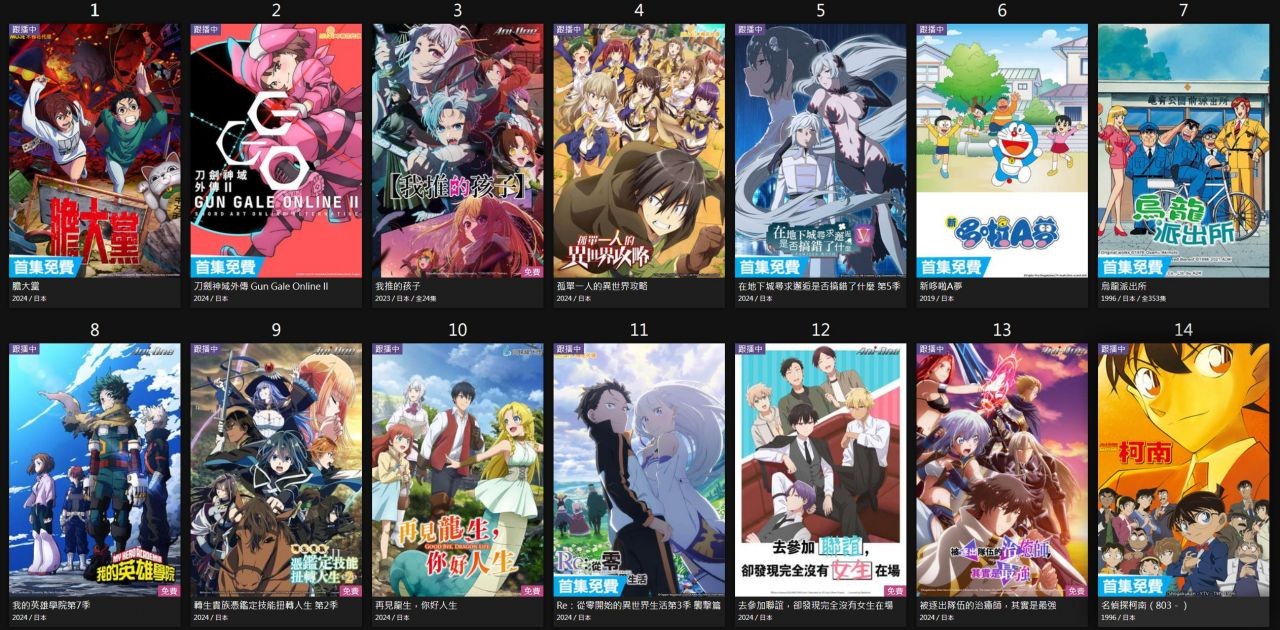The width and height of the screenshot is (1280, 630).
Task: Select 被逐出隊伍的治癒師,其實是最強
Action: tap(1002, 470)
